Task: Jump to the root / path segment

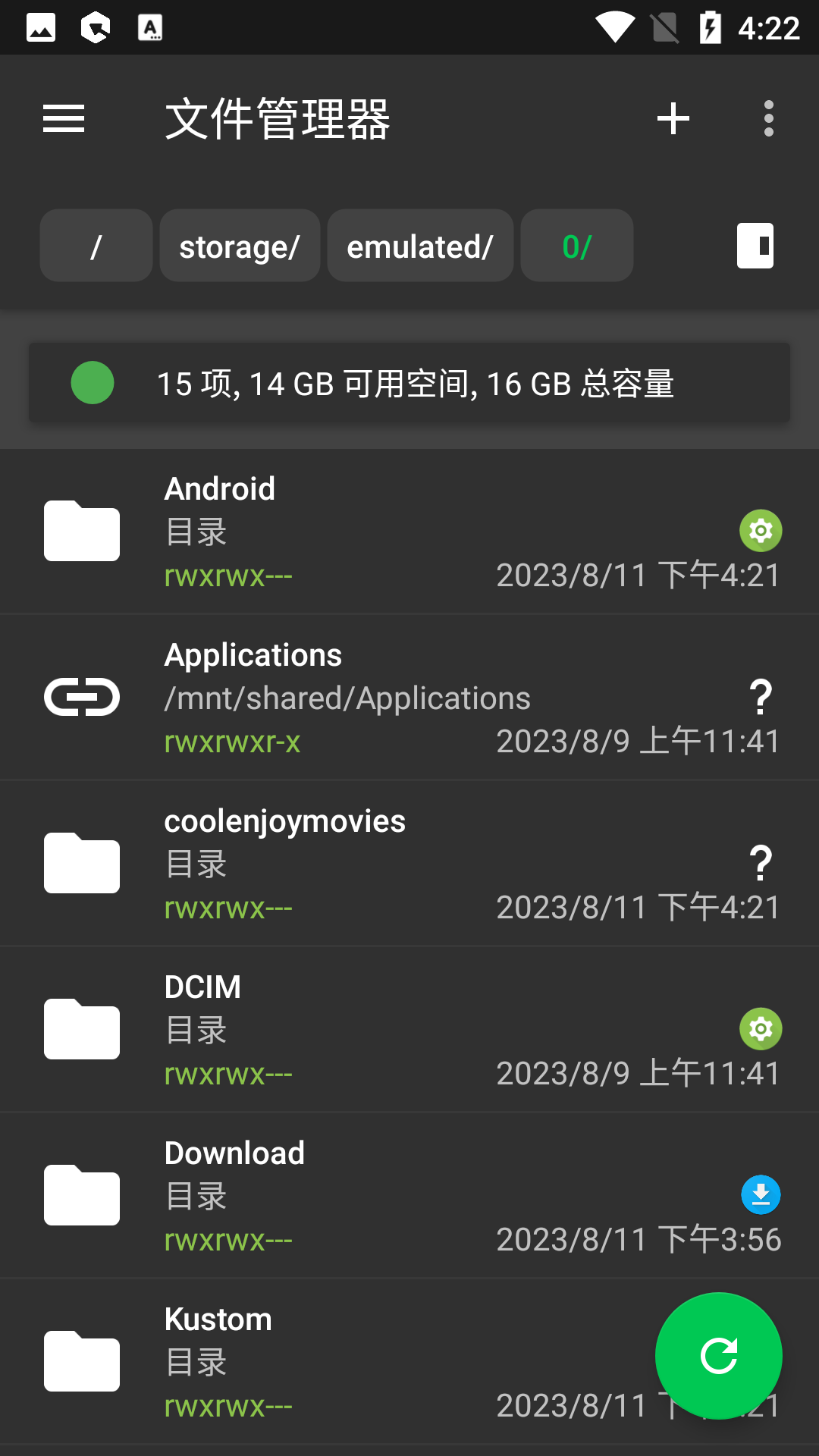Action: coord(96,246)
